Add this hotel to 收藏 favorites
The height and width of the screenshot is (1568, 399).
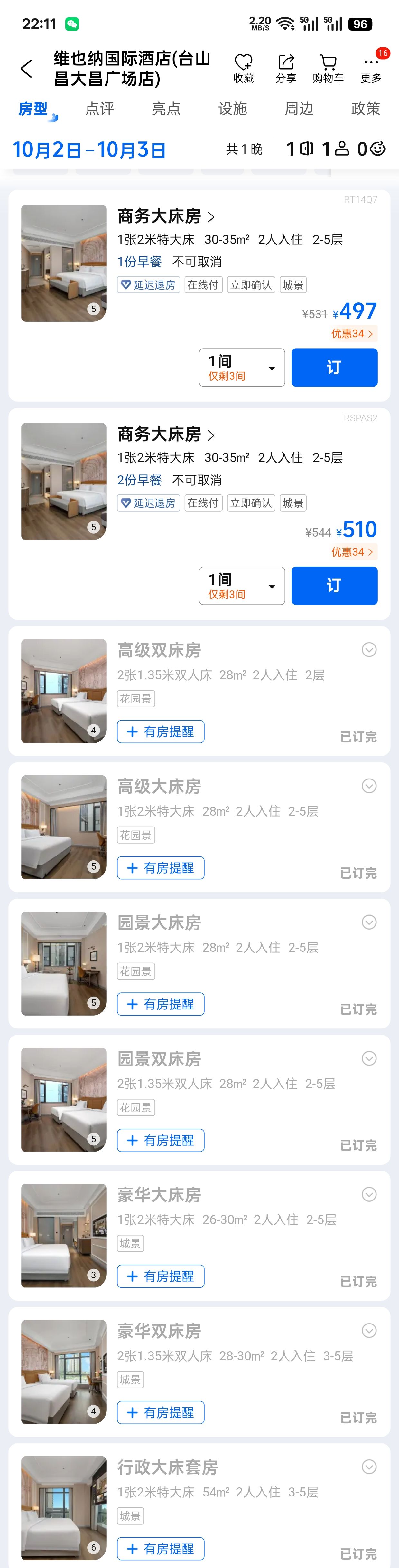tap(243, 68)
